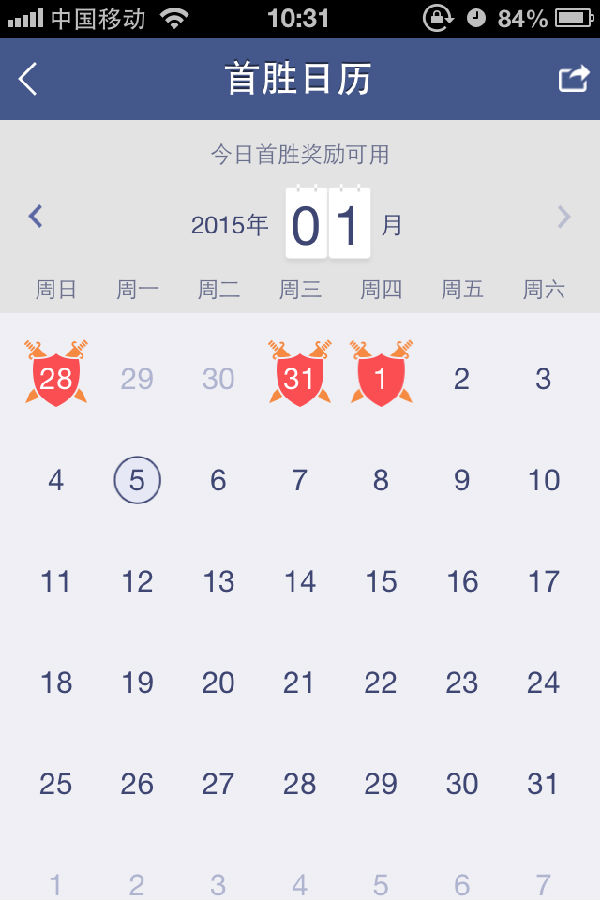Pick date 10 in the calendar
The image size is (600, 900).
click(543, 480)
